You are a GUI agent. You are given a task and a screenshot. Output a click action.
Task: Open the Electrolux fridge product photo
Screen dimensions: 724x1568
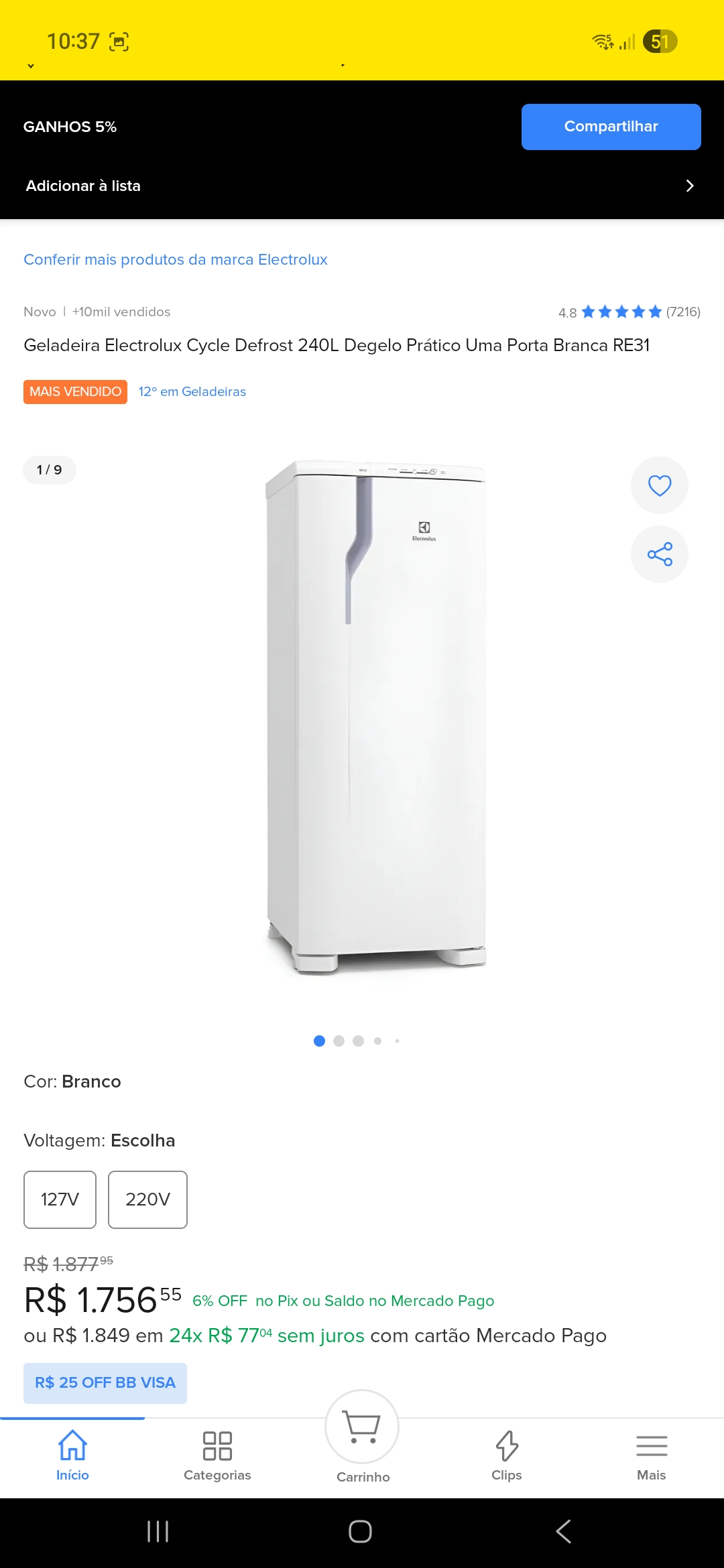pos(375,717)
